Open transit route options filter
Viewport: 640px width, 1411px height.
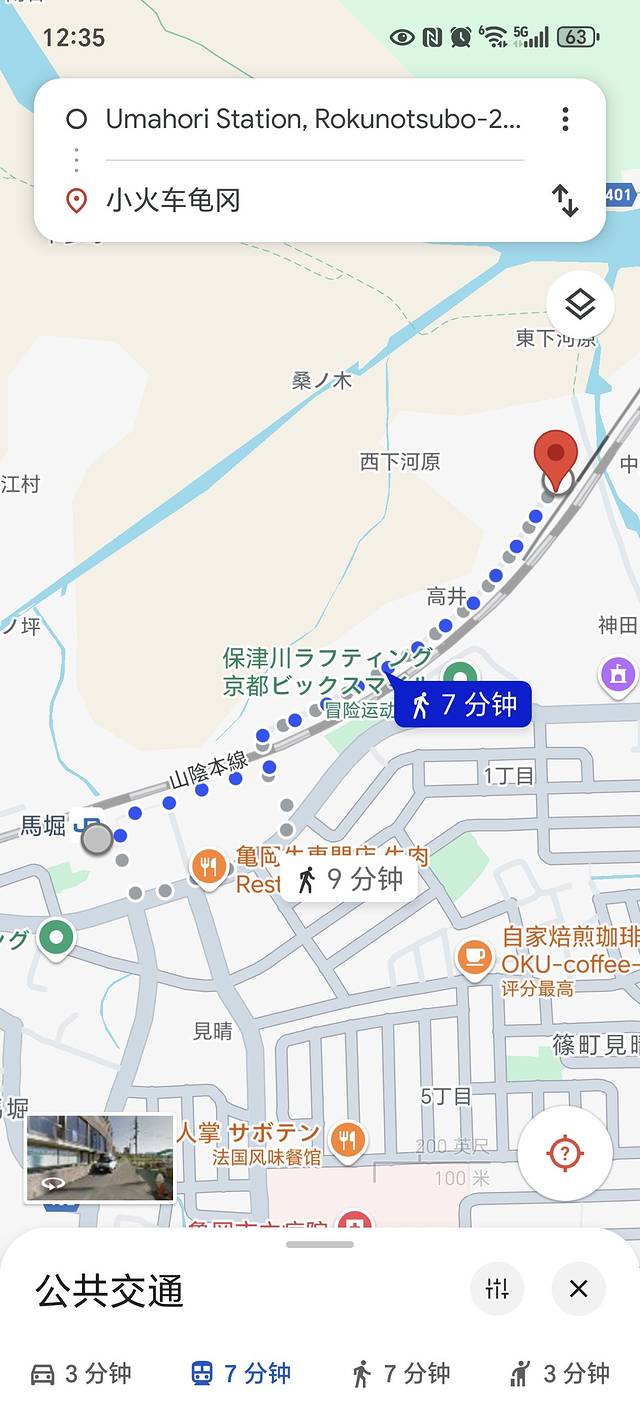point(497,1289)
